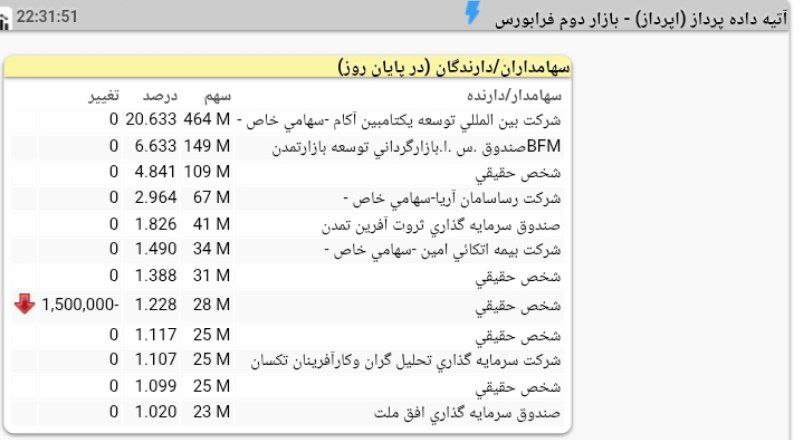Open shareholder row شرکت بین المللی توسعه یکتامبین آکام
The image size is (800, 440).
400,120
